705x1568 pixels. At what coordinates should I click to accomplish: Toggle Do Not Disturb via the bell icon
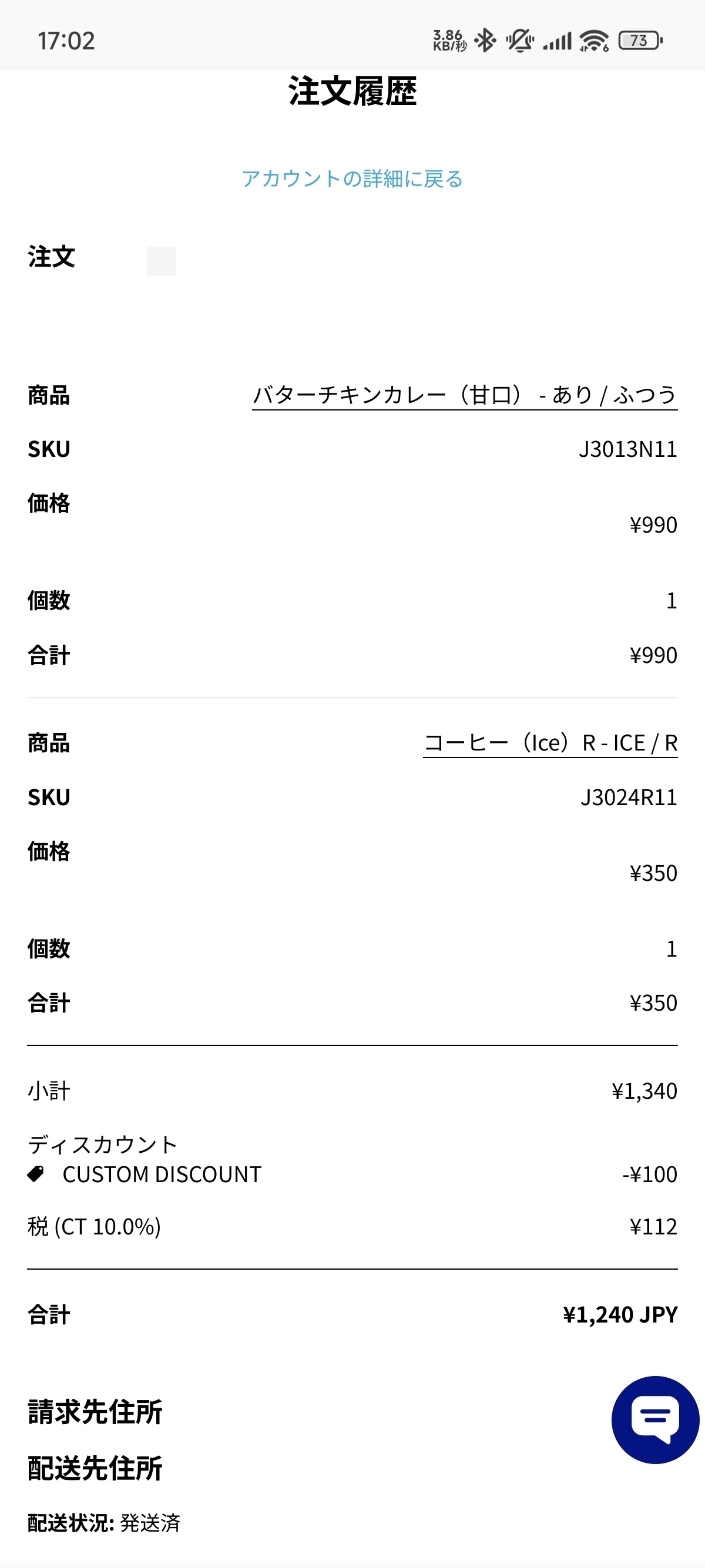pyautogui.click(x=519, y=40)
